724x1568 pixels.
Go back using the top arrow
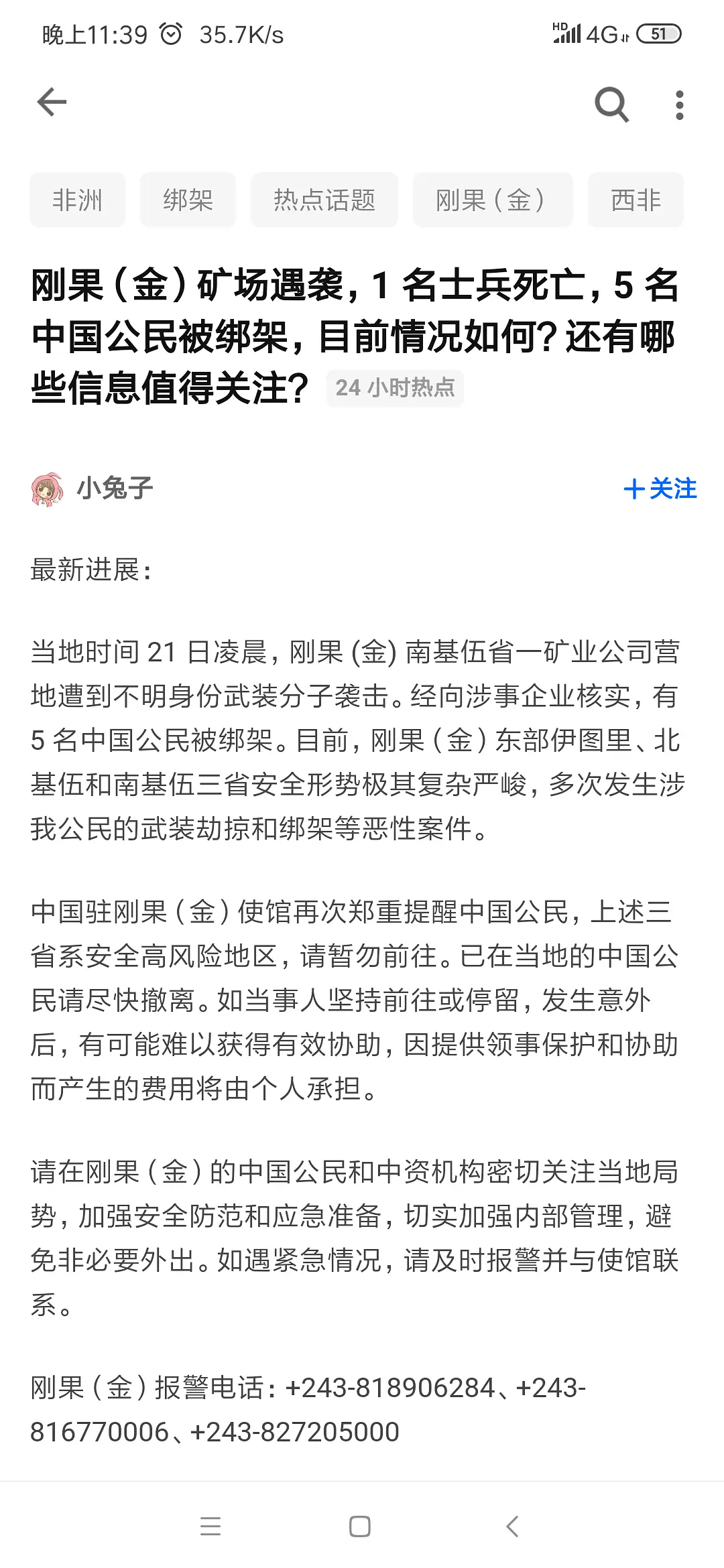52,103
